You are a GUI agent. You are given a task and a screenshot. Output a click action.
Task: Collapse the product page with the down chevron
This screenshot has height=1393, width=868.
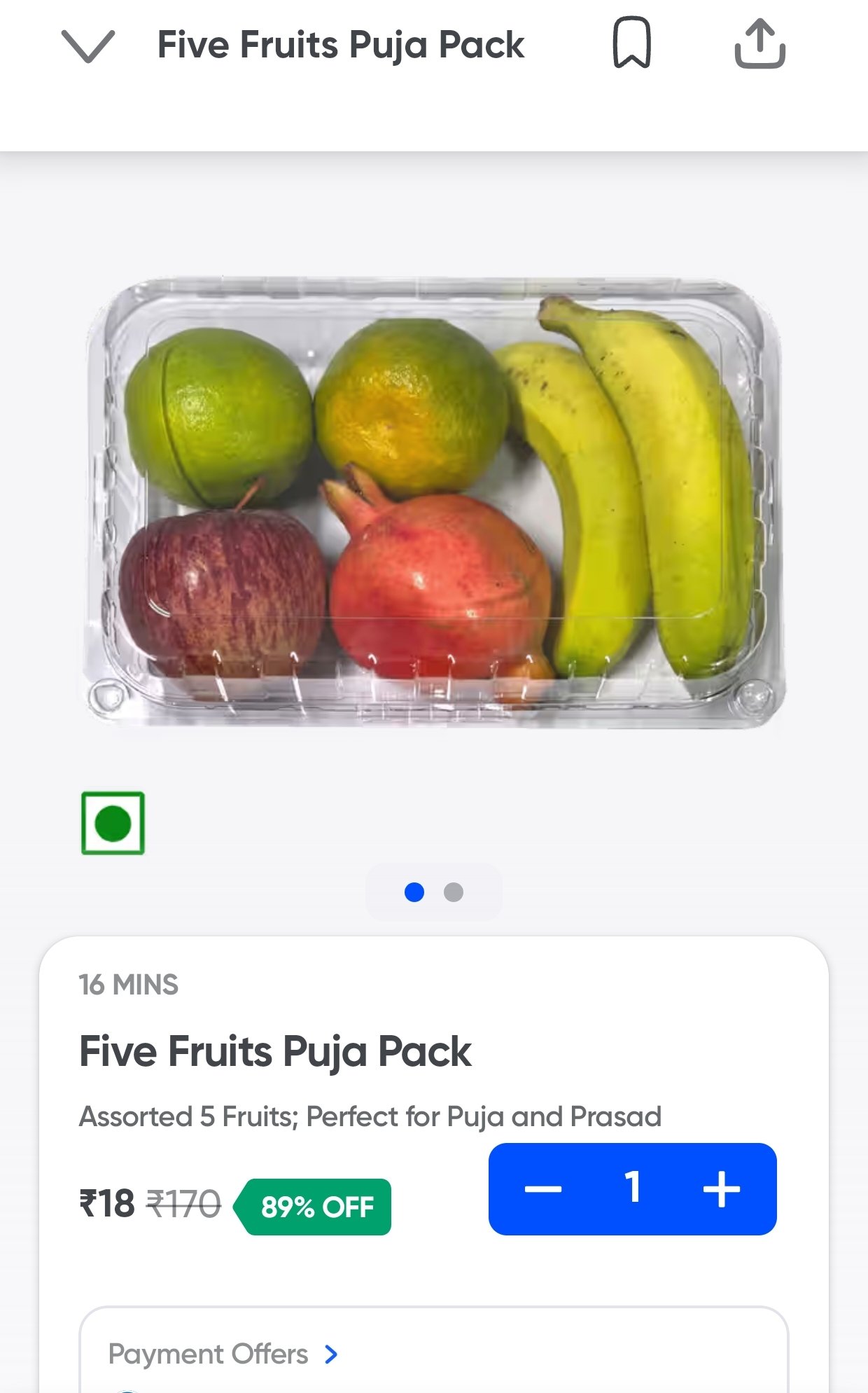88,46
